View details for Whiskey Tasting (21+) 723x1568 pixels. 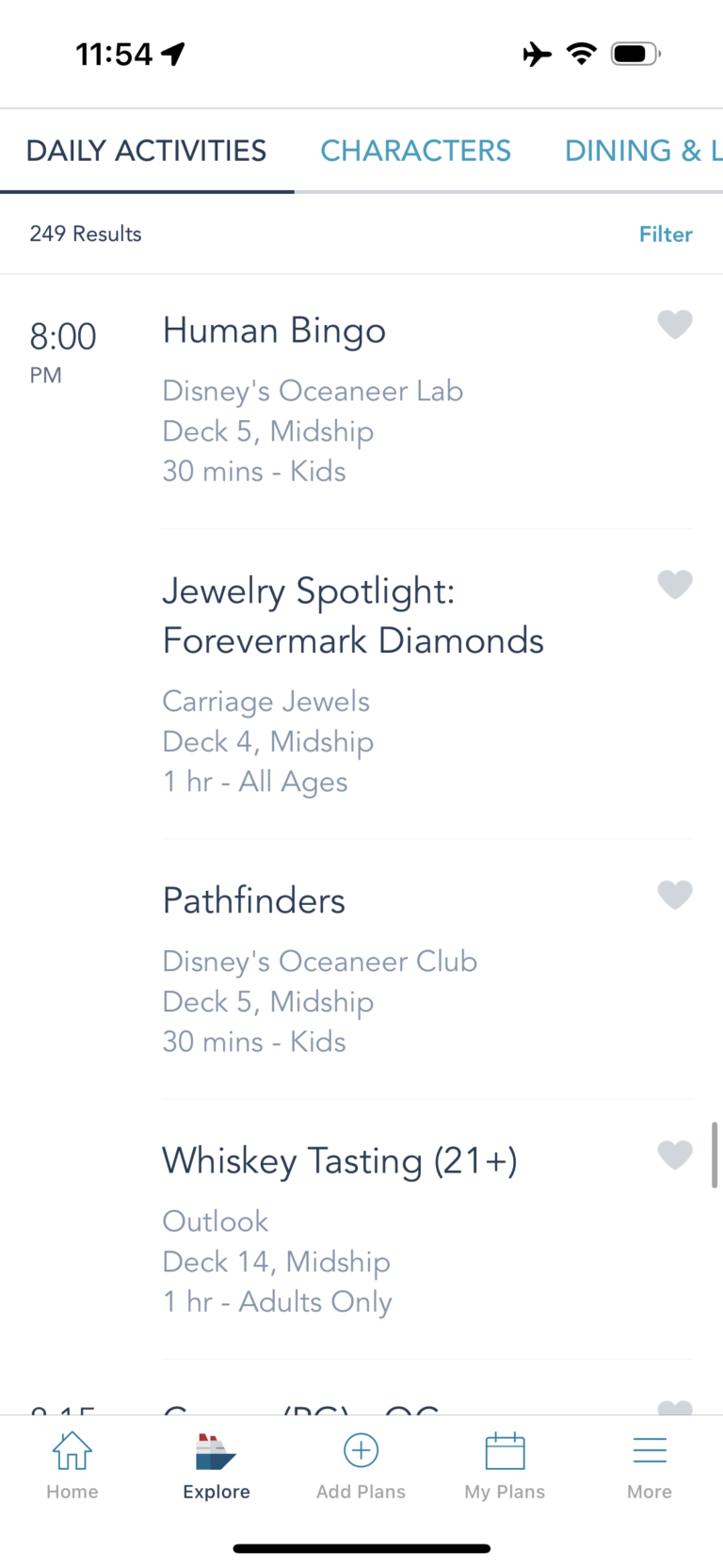point(339,1160)
